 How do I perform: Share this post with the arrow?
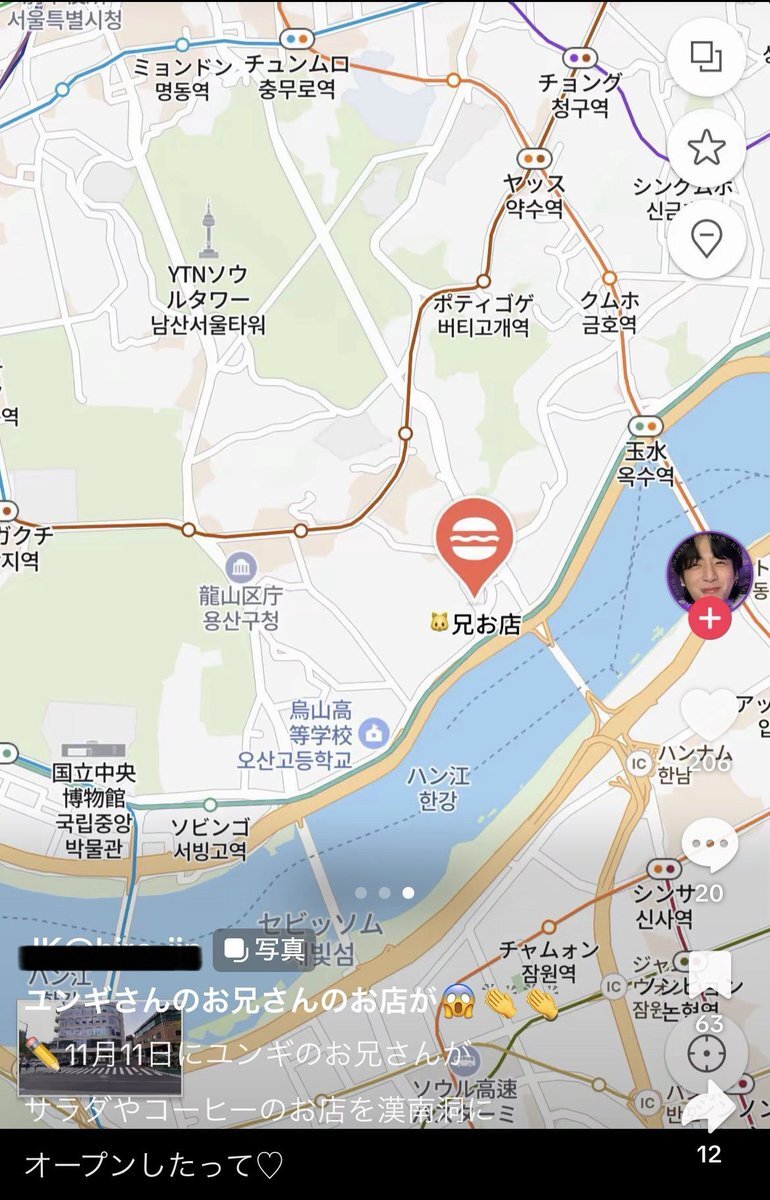(x=709, y=1107)
